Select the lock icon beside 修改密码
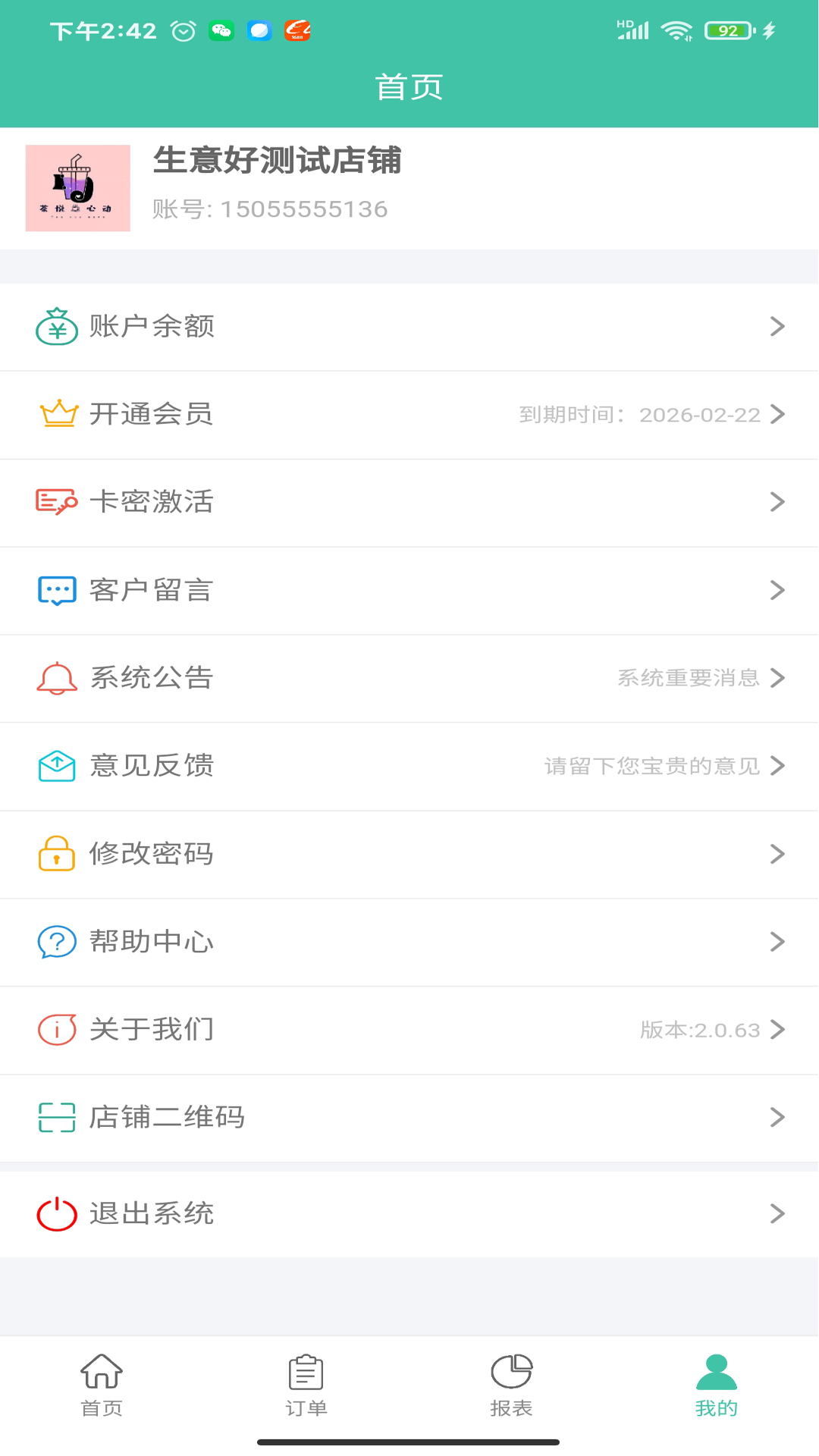The width and height of the screenshot is (819, 1456). click(56, 854)
